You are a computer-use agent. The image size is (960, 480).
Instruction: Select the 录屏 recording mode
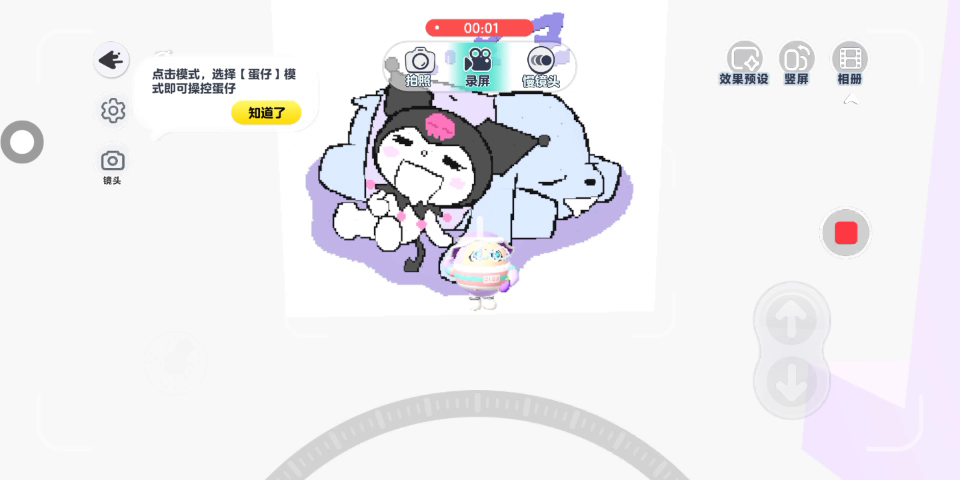pyautogui.click(x=478, y=65)
